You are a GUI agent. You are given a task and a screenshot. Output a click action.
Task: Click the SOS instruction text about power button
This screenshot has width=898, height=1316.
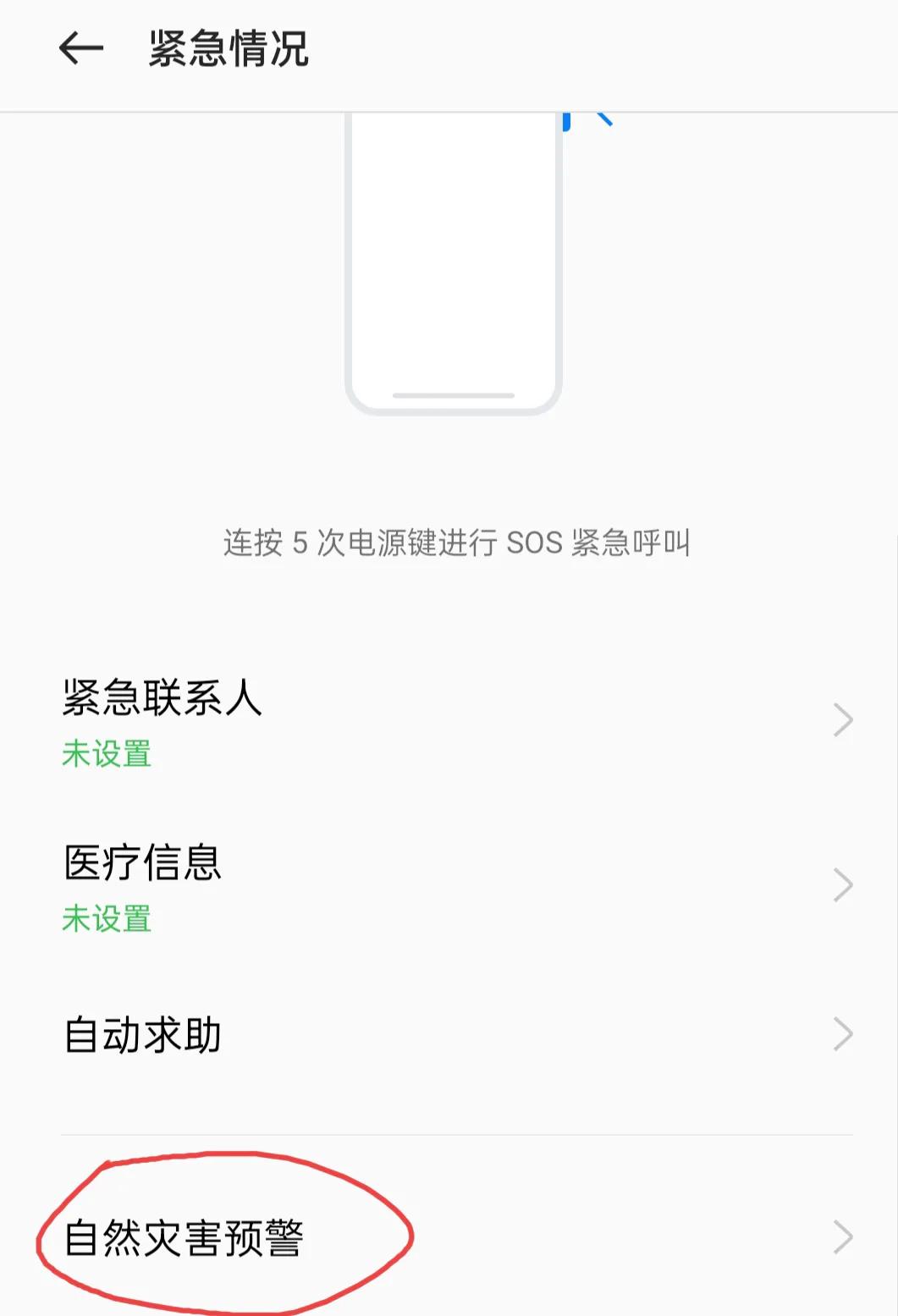tap(456, 544)
